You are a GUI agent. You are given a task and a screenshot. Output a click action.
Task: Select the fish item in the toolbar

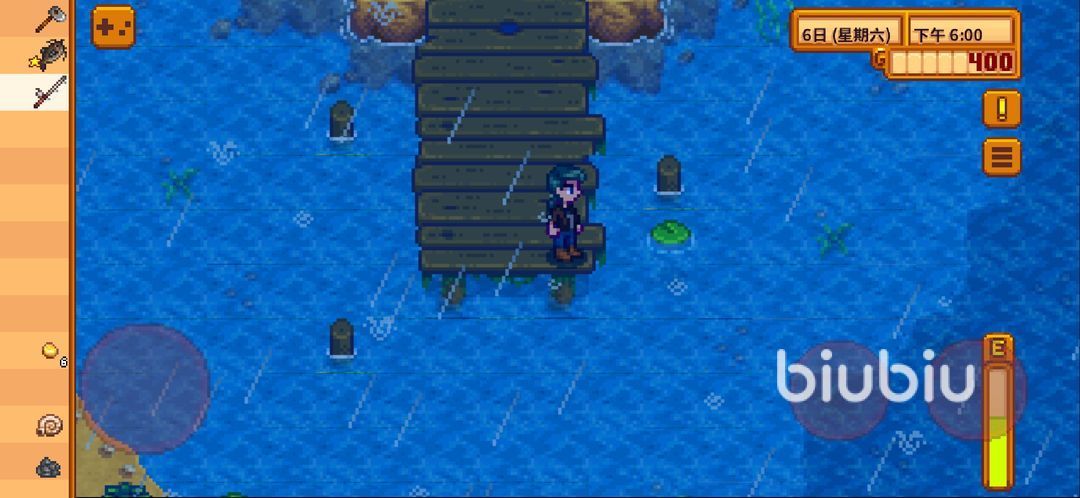point(49,55)
